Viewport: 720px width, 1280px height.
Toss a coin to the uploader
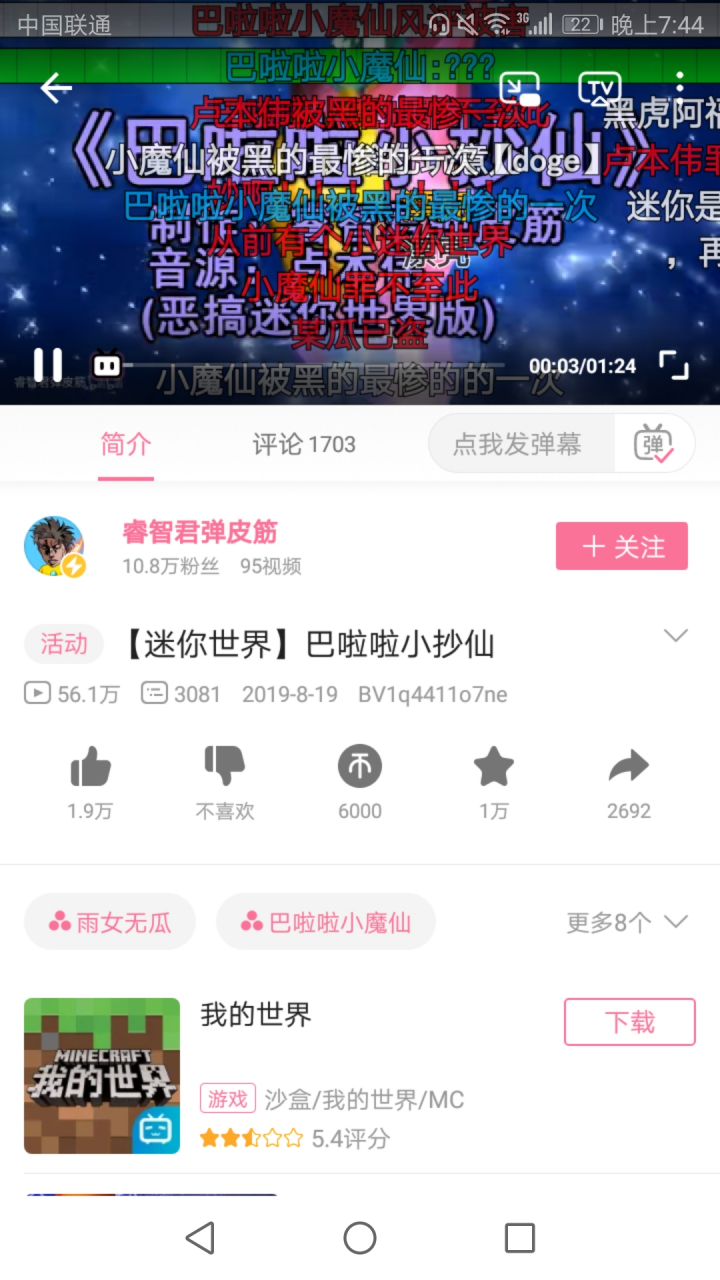point(359,766)
